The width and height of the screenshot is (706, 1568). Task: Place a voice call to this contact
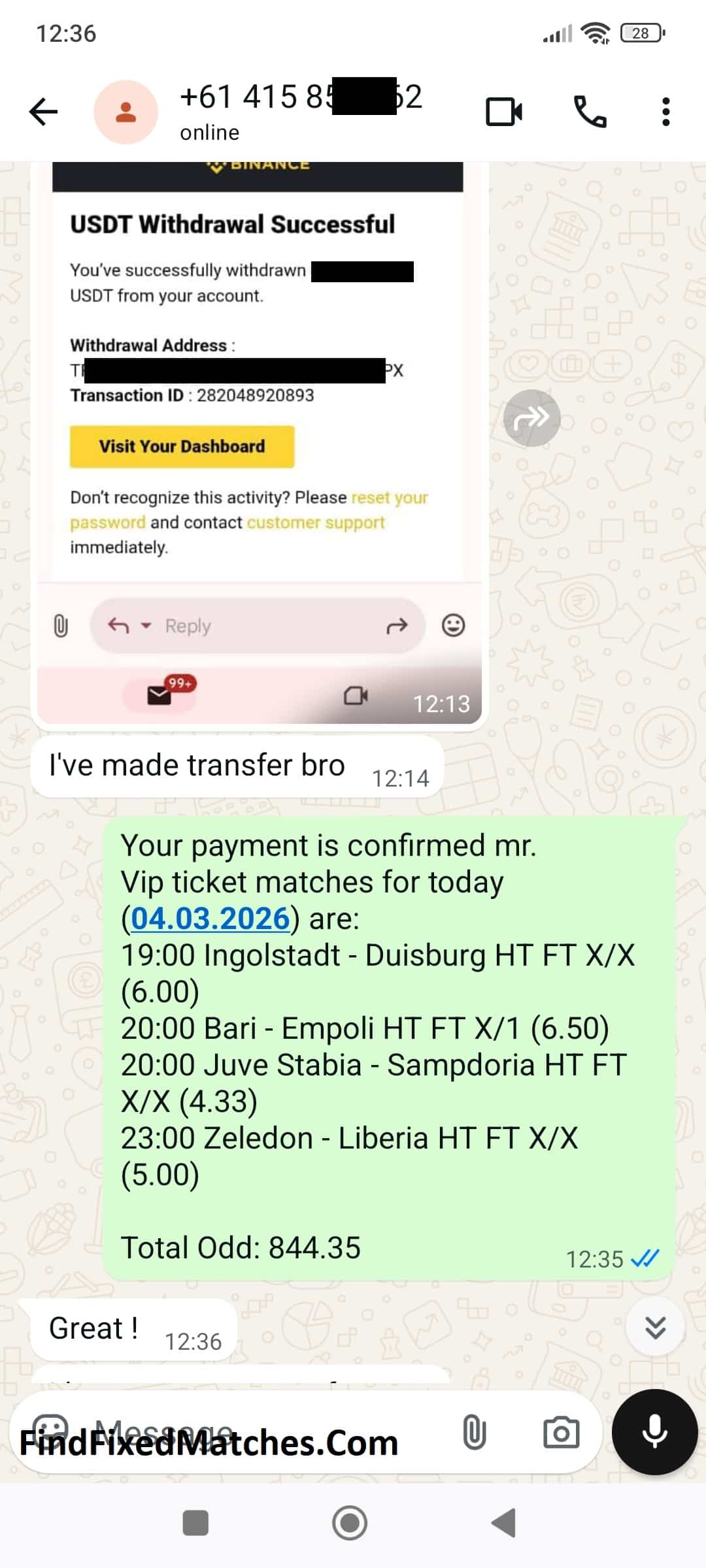[x=590, y=112]
